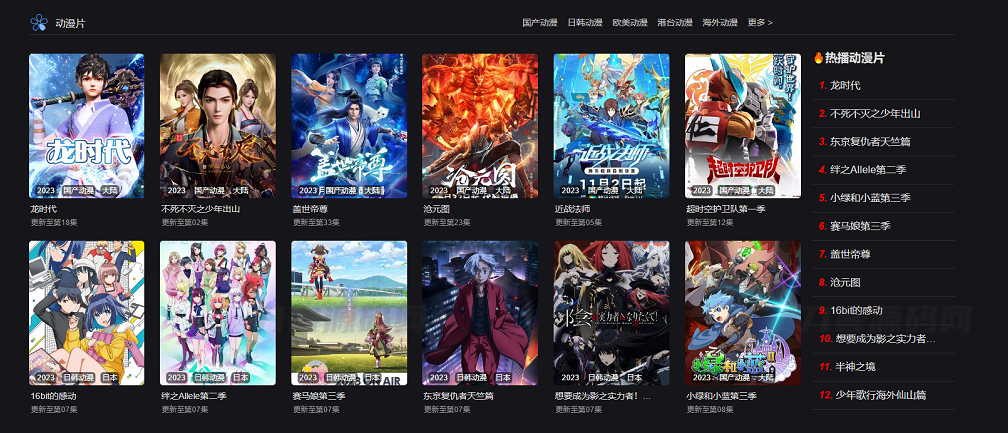
Task: Tap 更多 to see more anime
Action: (760, 22)
